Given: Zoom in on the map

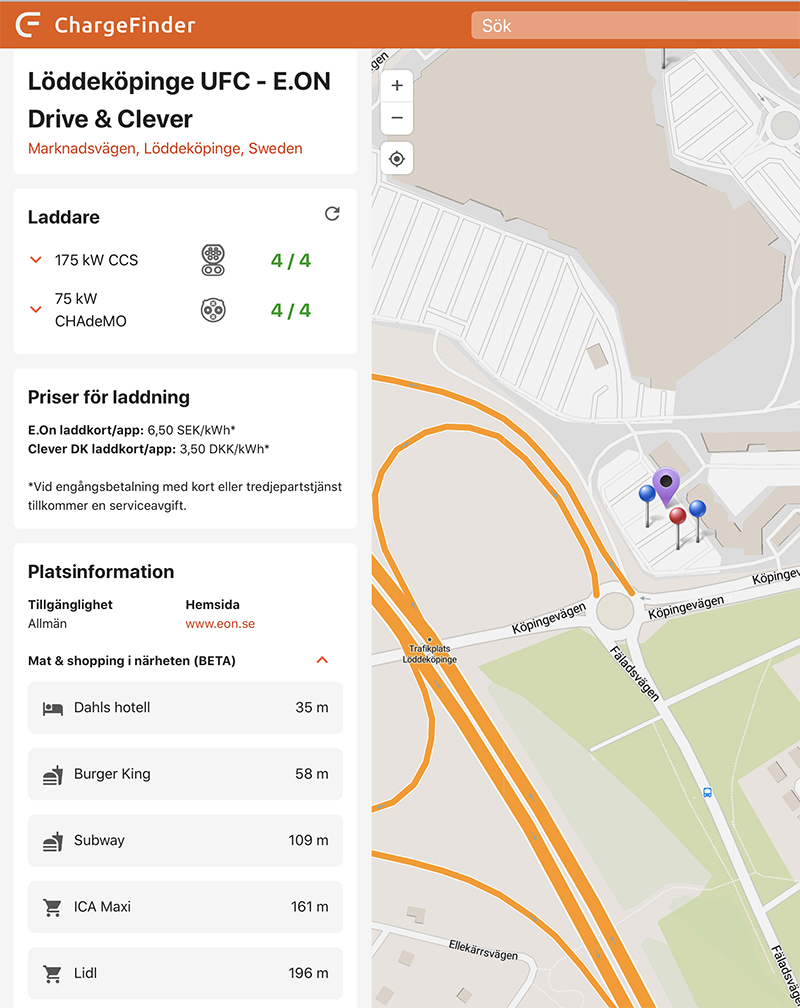Looking at the screenshot, I should 397,86.
